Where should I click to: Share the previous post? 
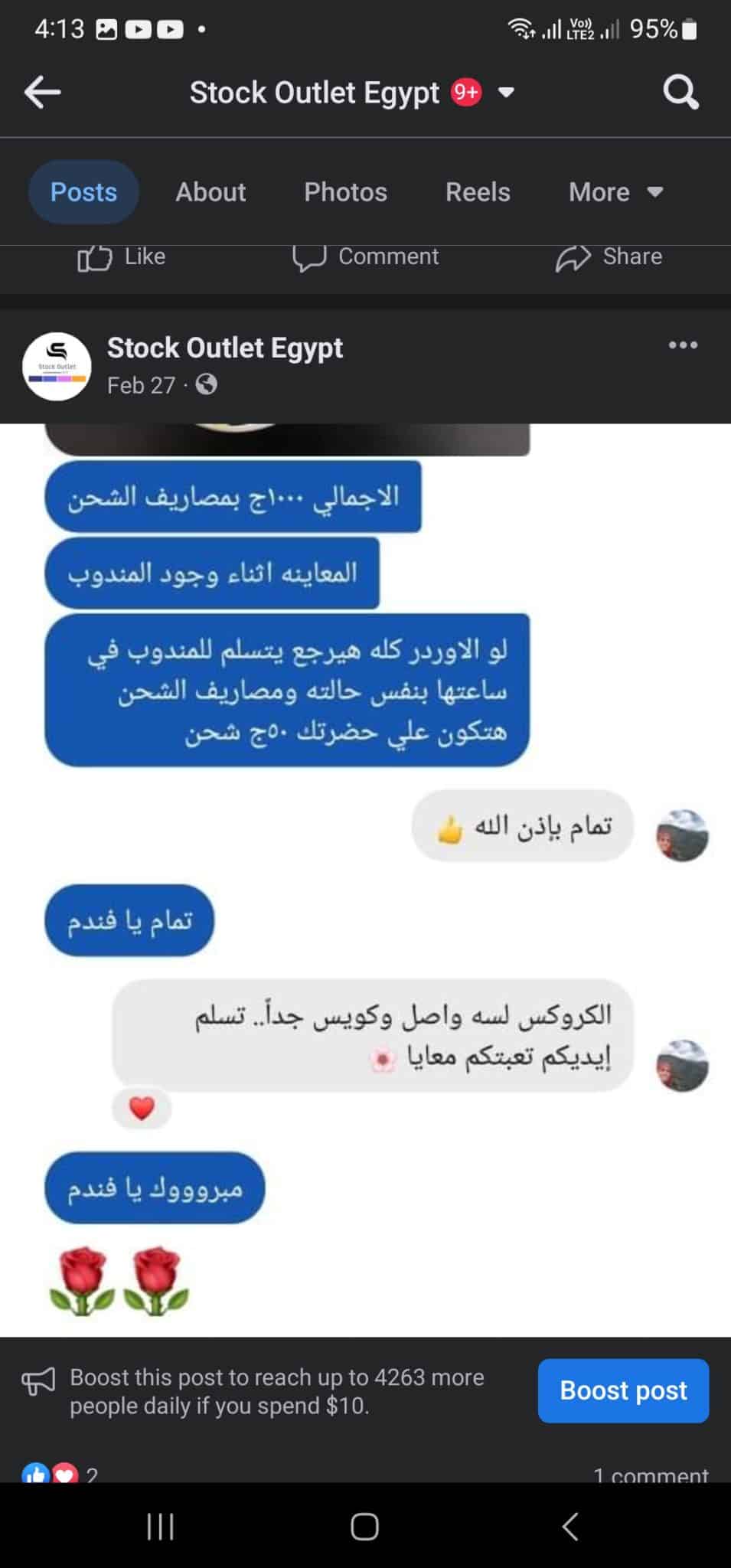coord(609,257)
